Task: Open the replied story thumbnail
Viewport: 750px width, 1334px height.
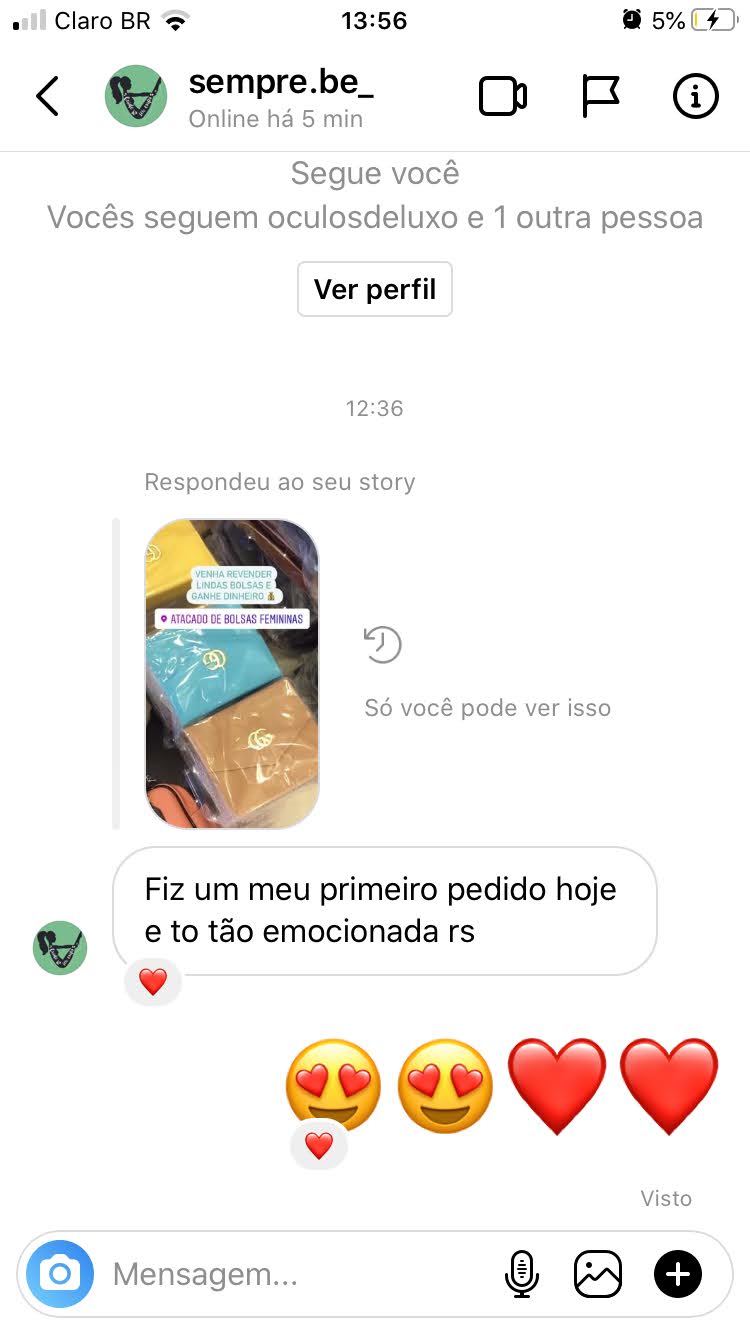Action: [232, 673]
